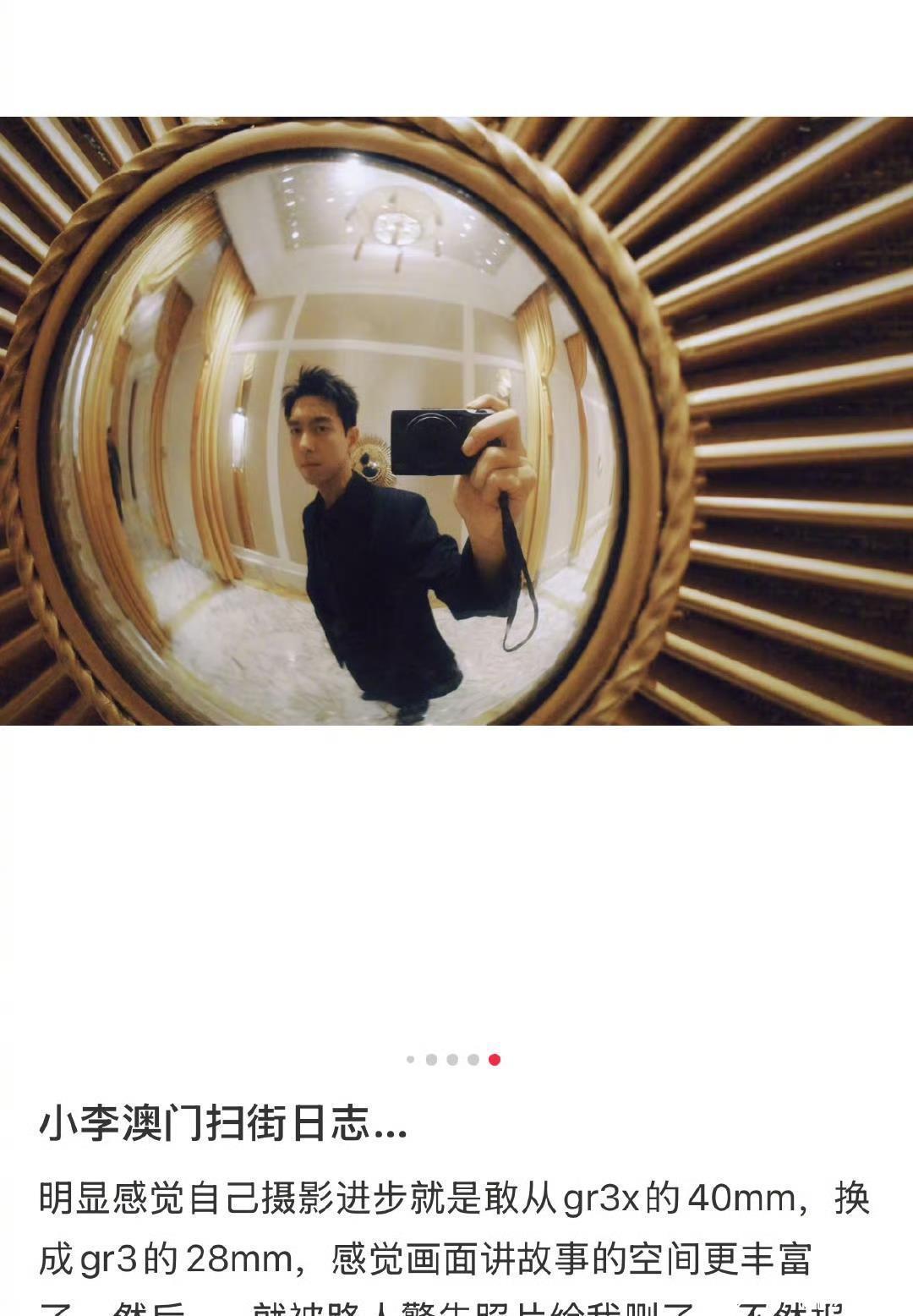The width and height of the screenshot is (913, 1316).
Task: Tap the red active page indicator dot
Action: [x=495, y=1059]
